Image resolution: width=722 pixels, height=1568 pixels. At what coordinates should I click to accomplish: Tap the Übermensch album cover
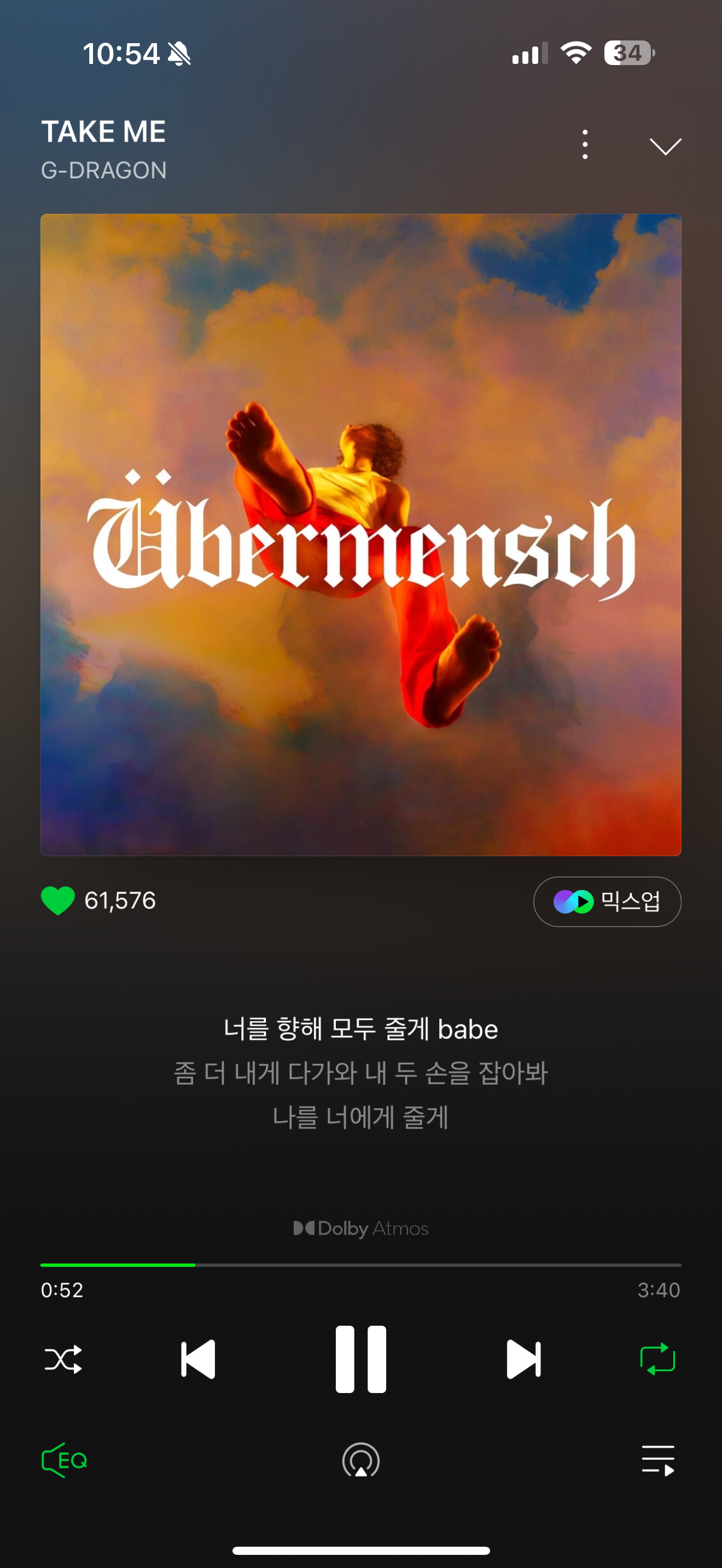pos(361,535)
